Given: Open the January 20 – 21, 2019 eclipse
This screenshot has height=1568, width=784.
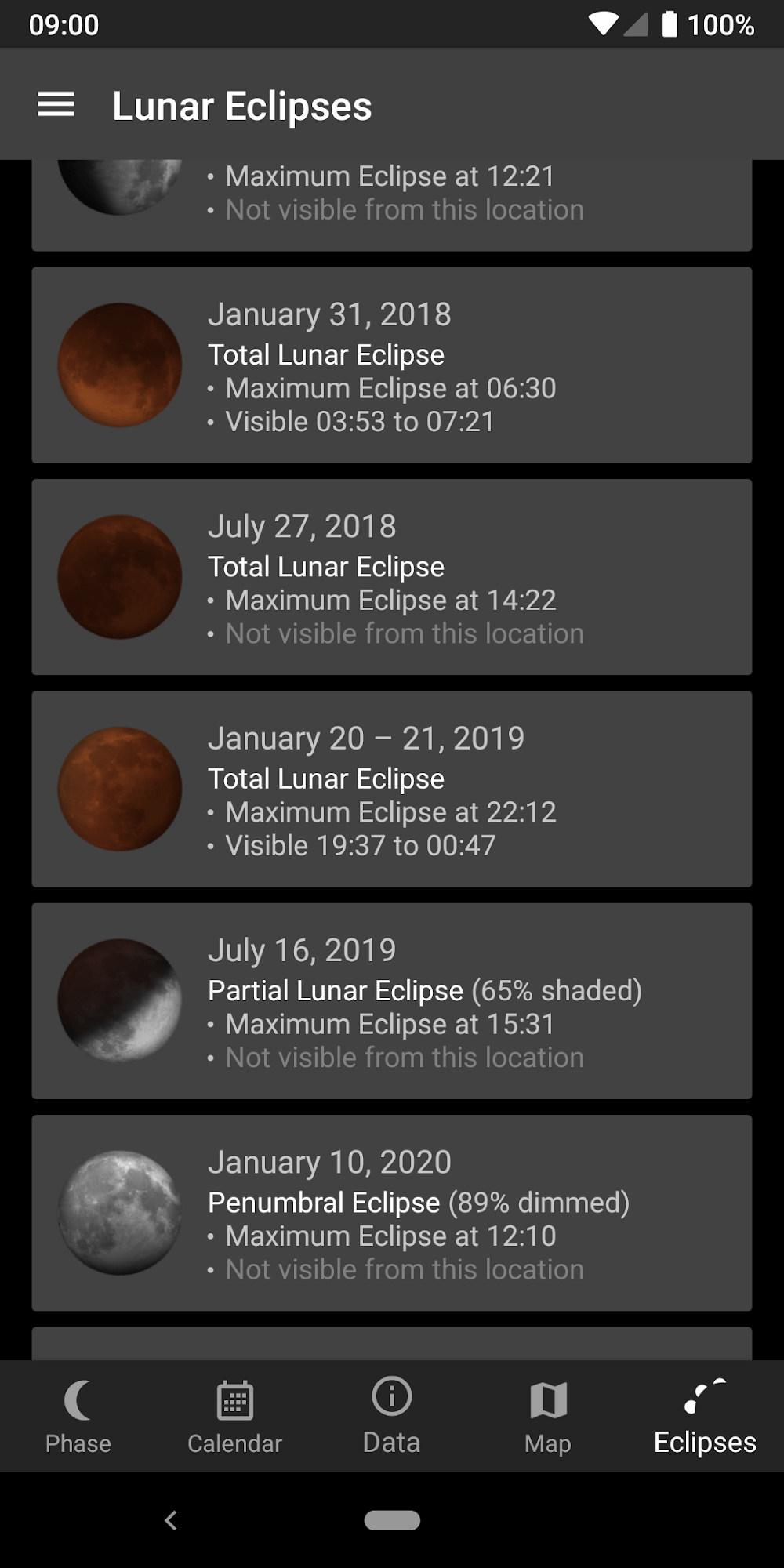Looking at the screenshot, I should coord(391,789).
